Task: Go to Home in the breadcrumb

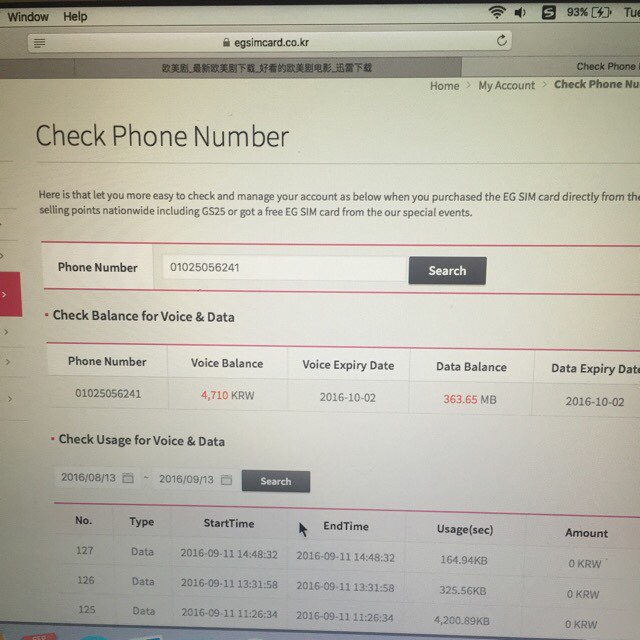Action: click(x=444, y=86)
